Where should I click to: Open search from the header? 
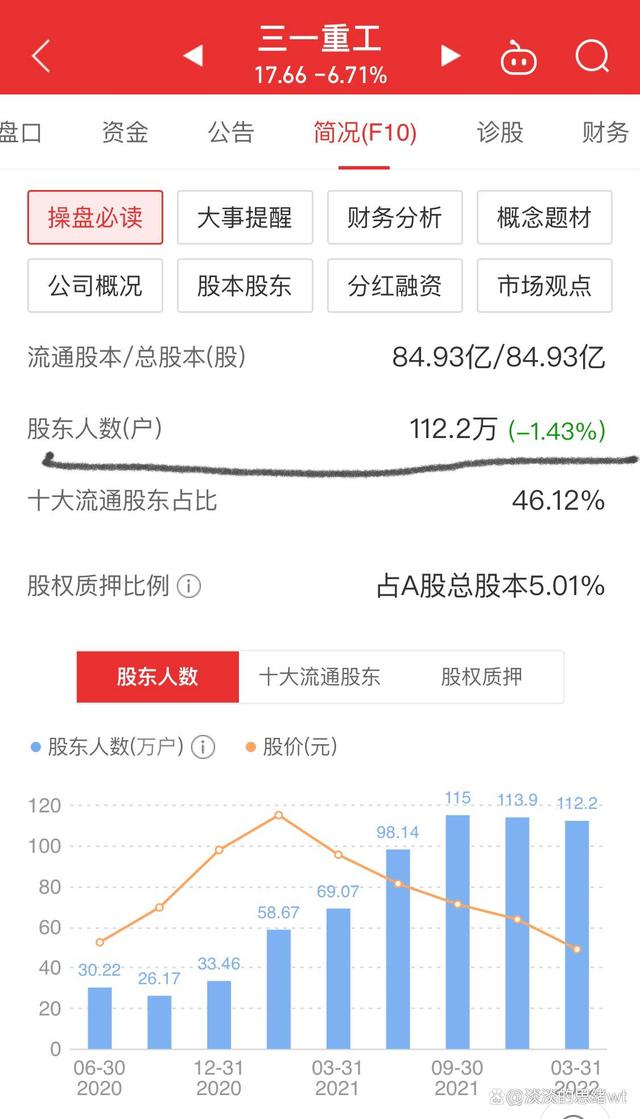[x=592, y=56]
